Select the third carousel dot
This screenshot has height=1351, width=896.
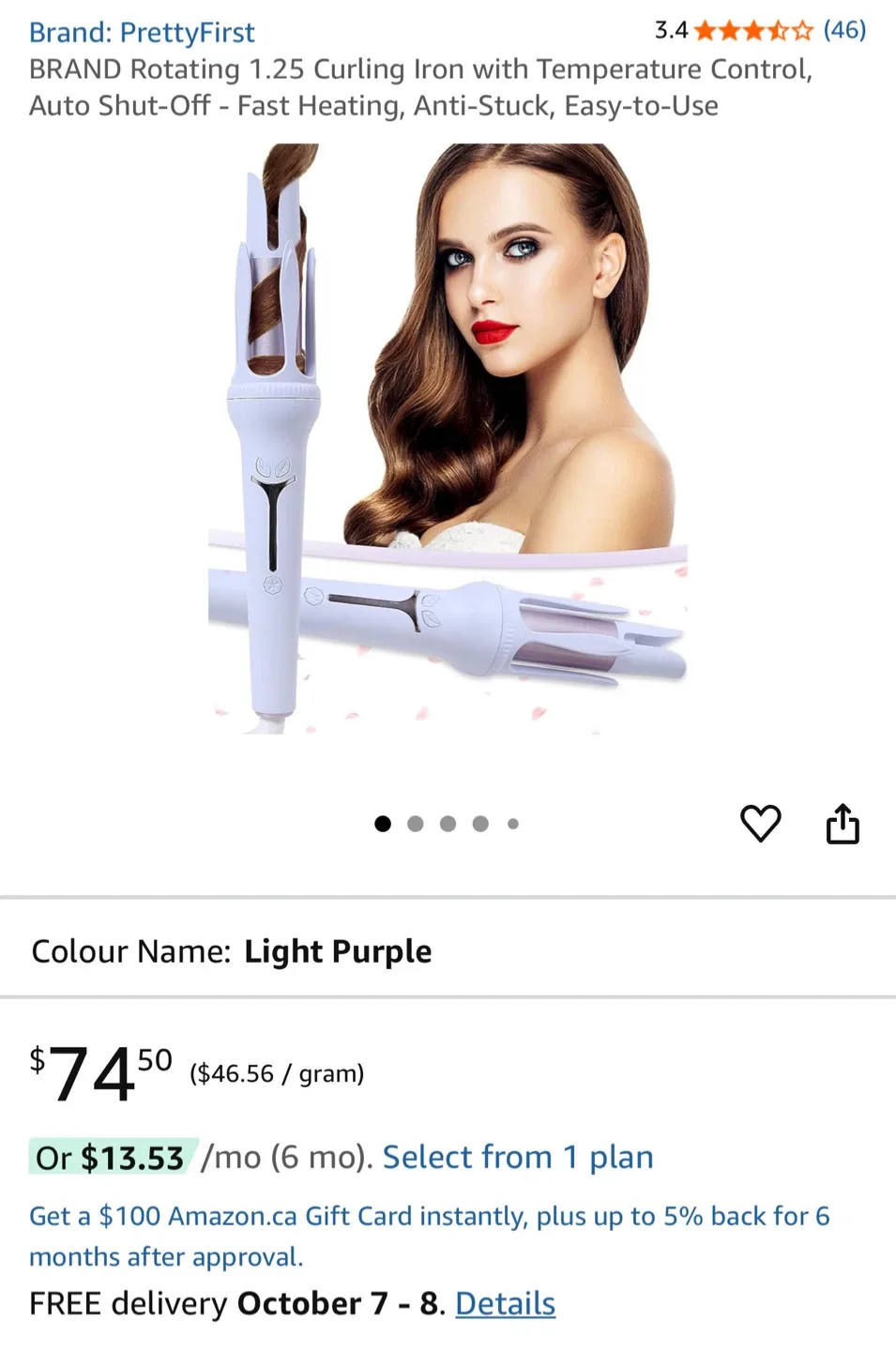coord(448,823)
